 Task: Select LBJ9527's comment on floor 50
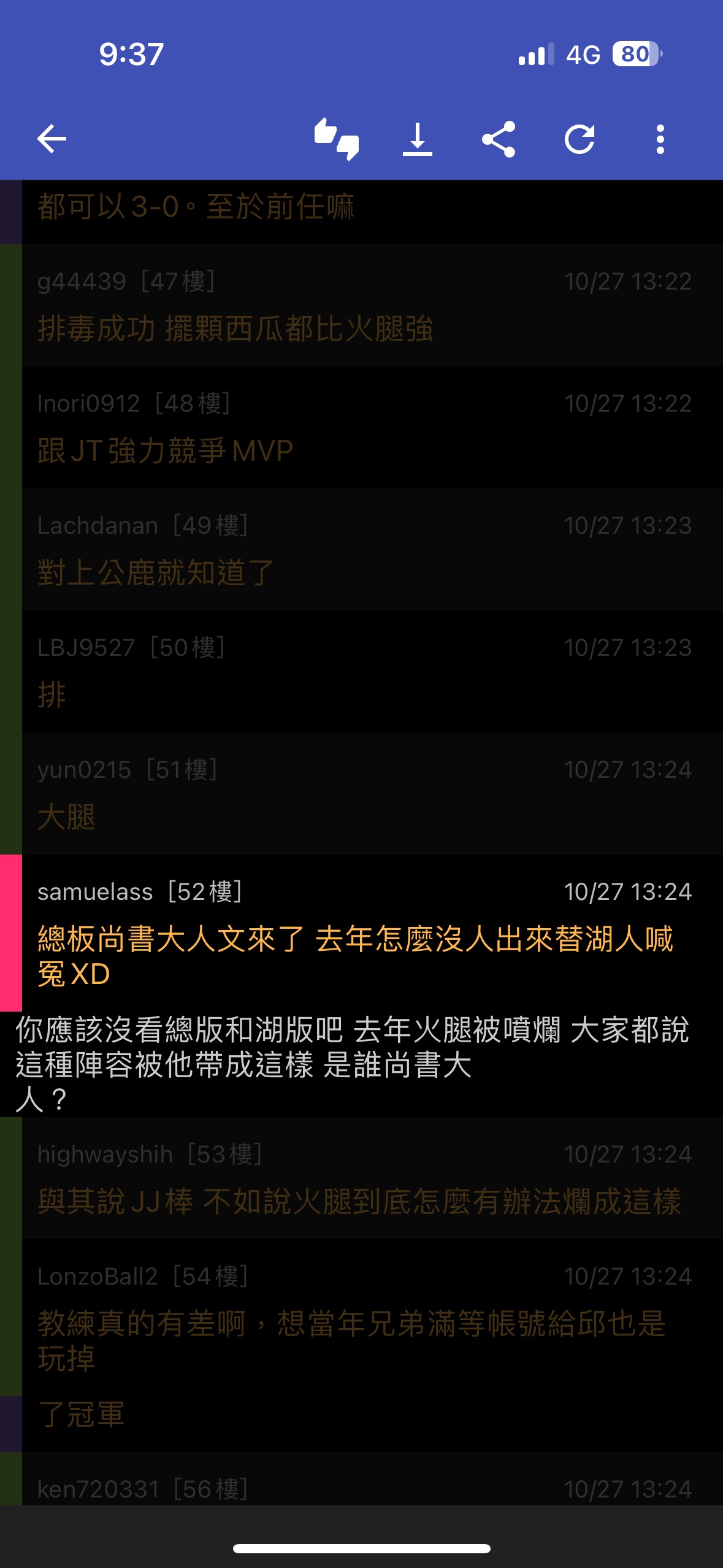[x=368, y=672]
